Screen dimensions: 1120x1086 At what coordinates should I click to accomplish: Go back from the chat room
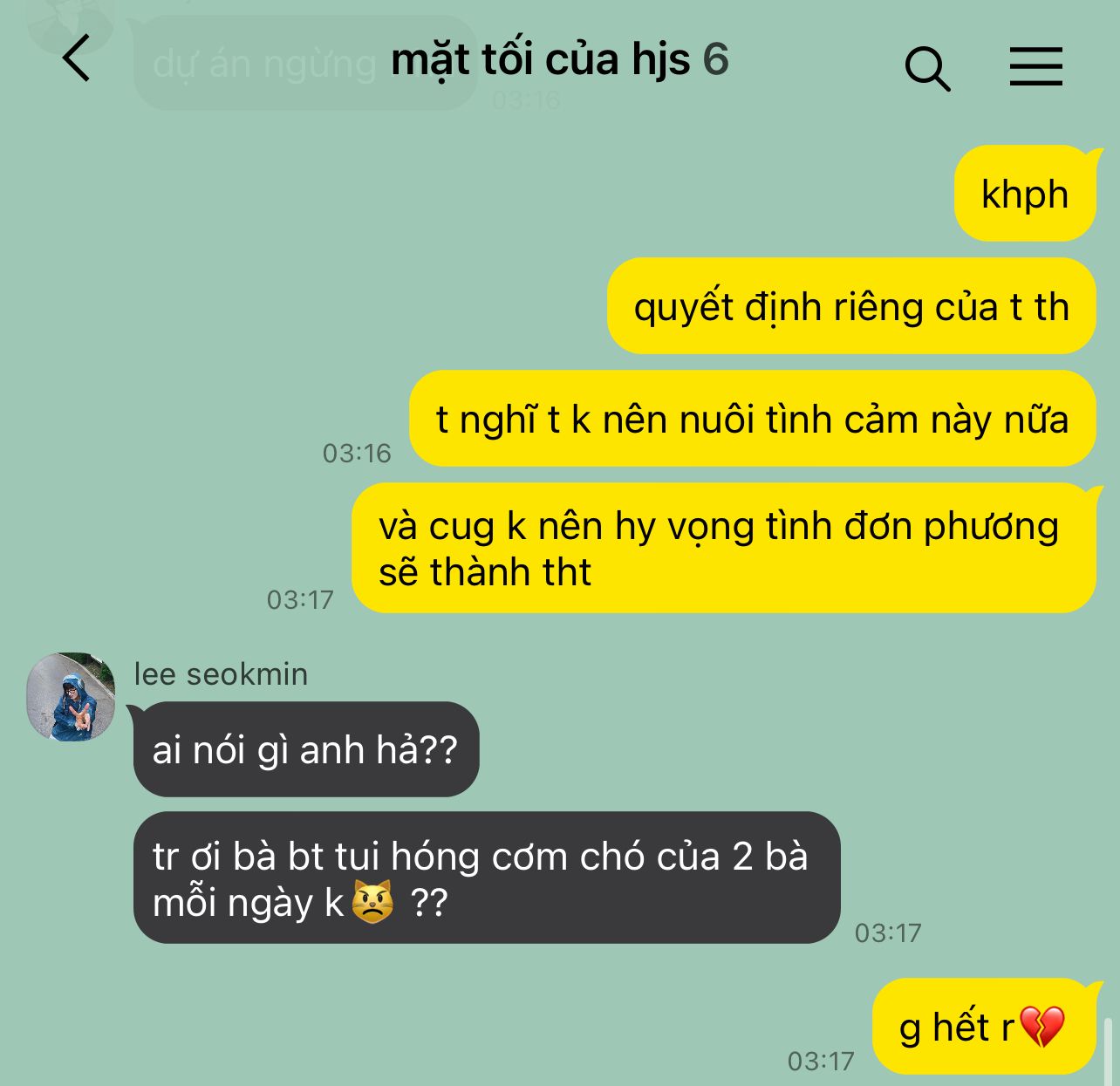point(77,59)
